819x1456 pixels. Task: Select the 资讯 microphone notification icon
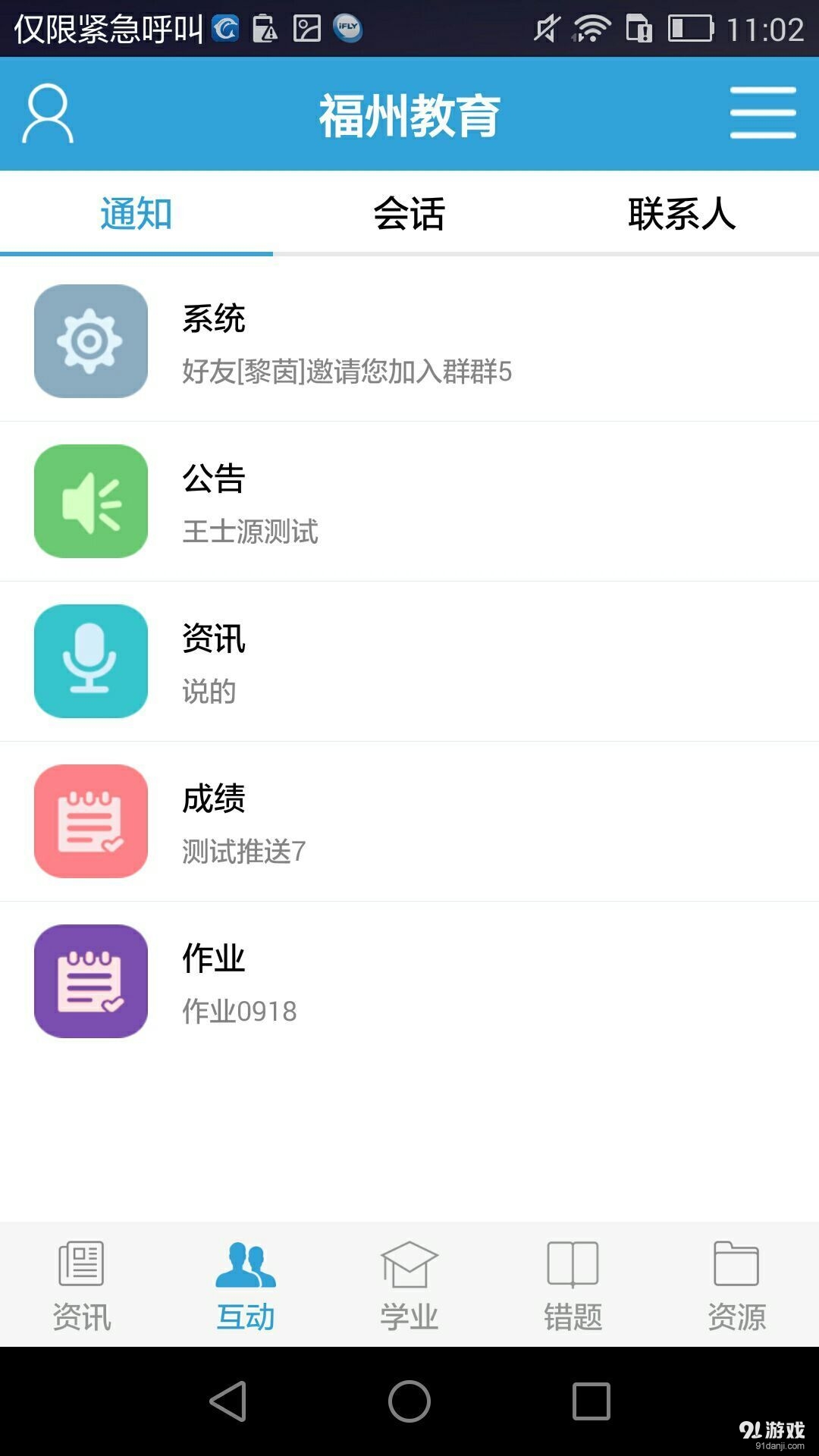90,661
